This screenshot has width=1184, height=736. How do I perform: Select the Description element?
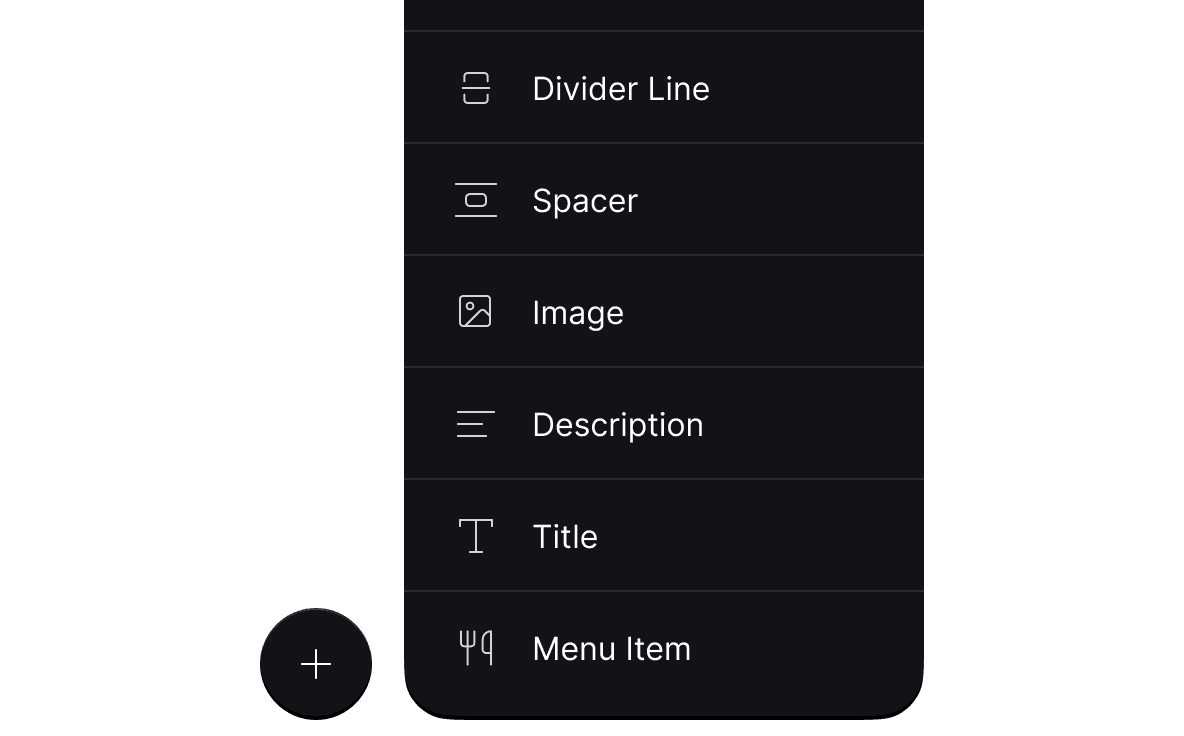coord(617,424)
